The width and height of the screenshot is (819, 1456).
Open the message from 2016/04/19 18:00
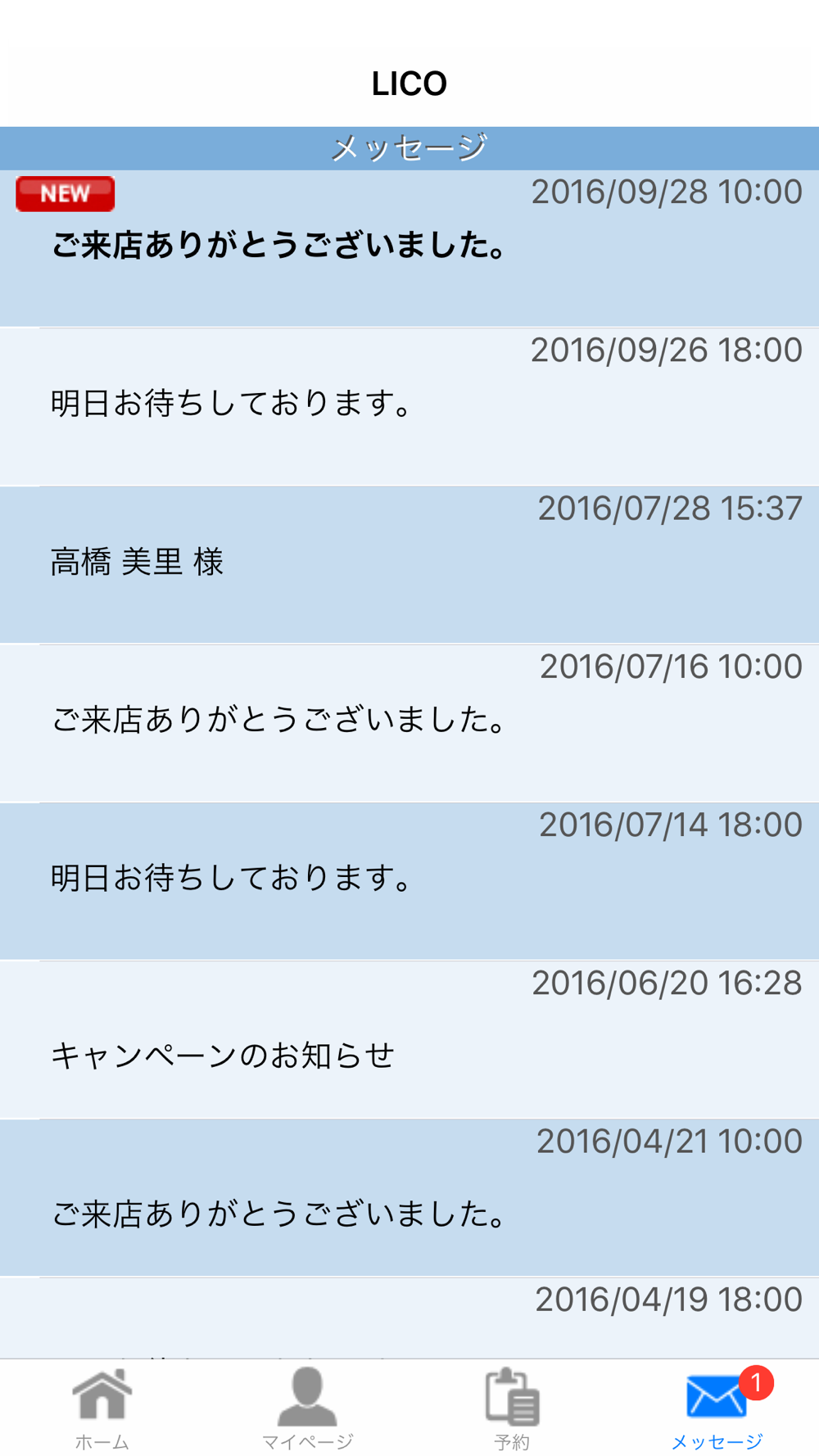pyautogui.click(x=409, y=1318)
